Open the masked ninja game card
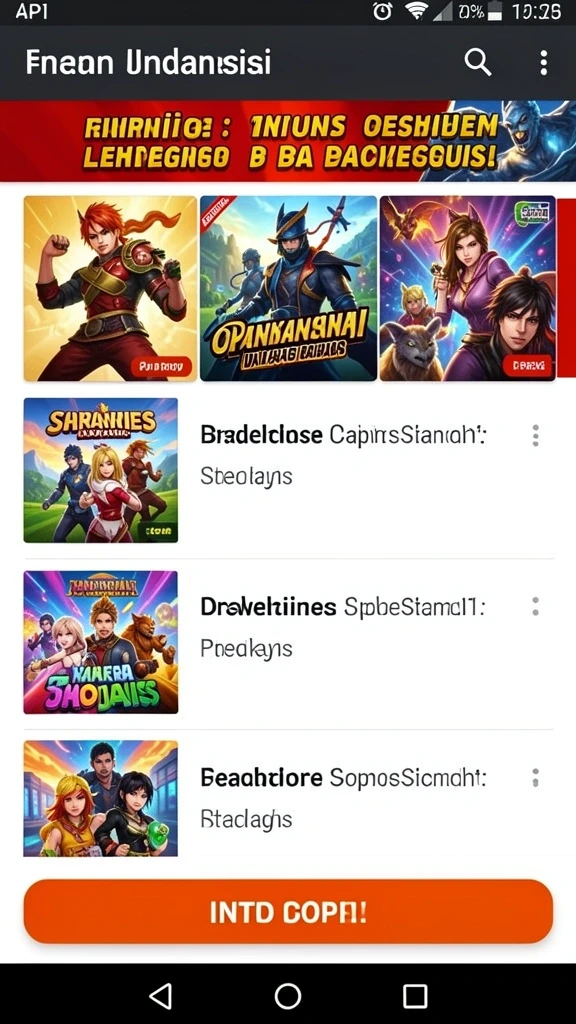The image size is (576, 1024). (x=289, y=288)
